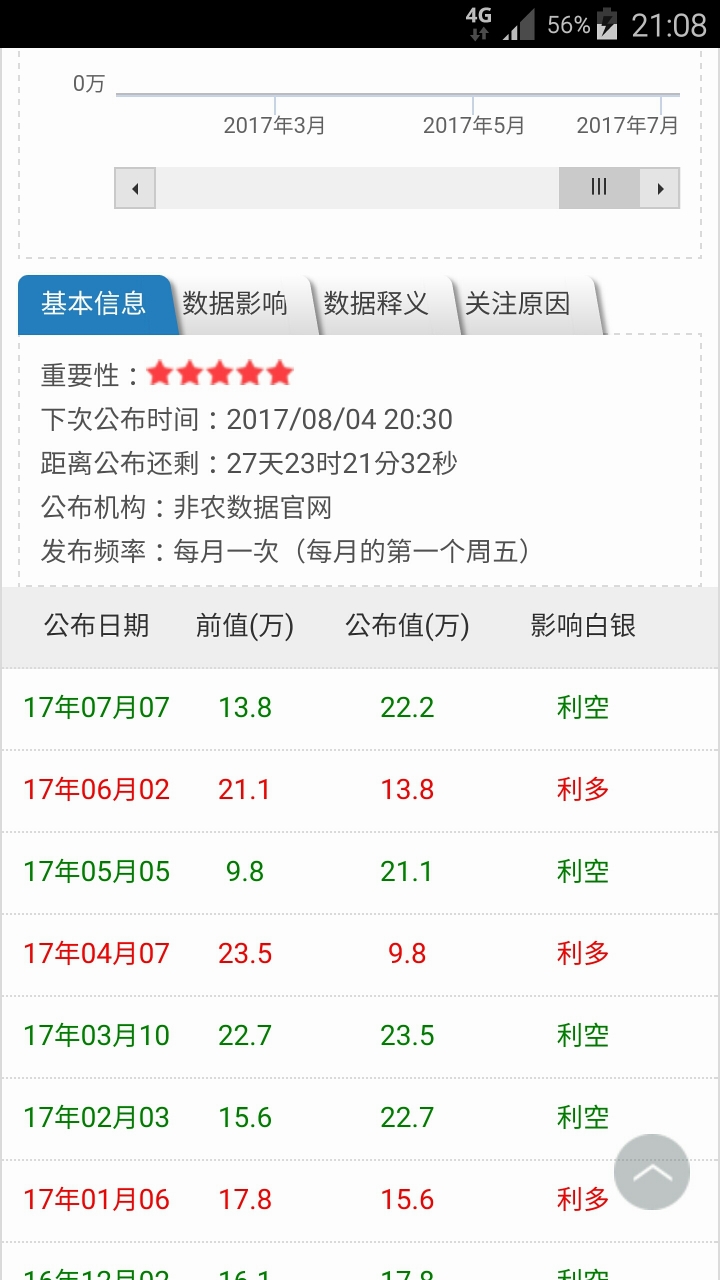The width and height of the screenshot is (720, 1280).
Task: Jump back to top with floating arrow
Action: point(652,1172)
